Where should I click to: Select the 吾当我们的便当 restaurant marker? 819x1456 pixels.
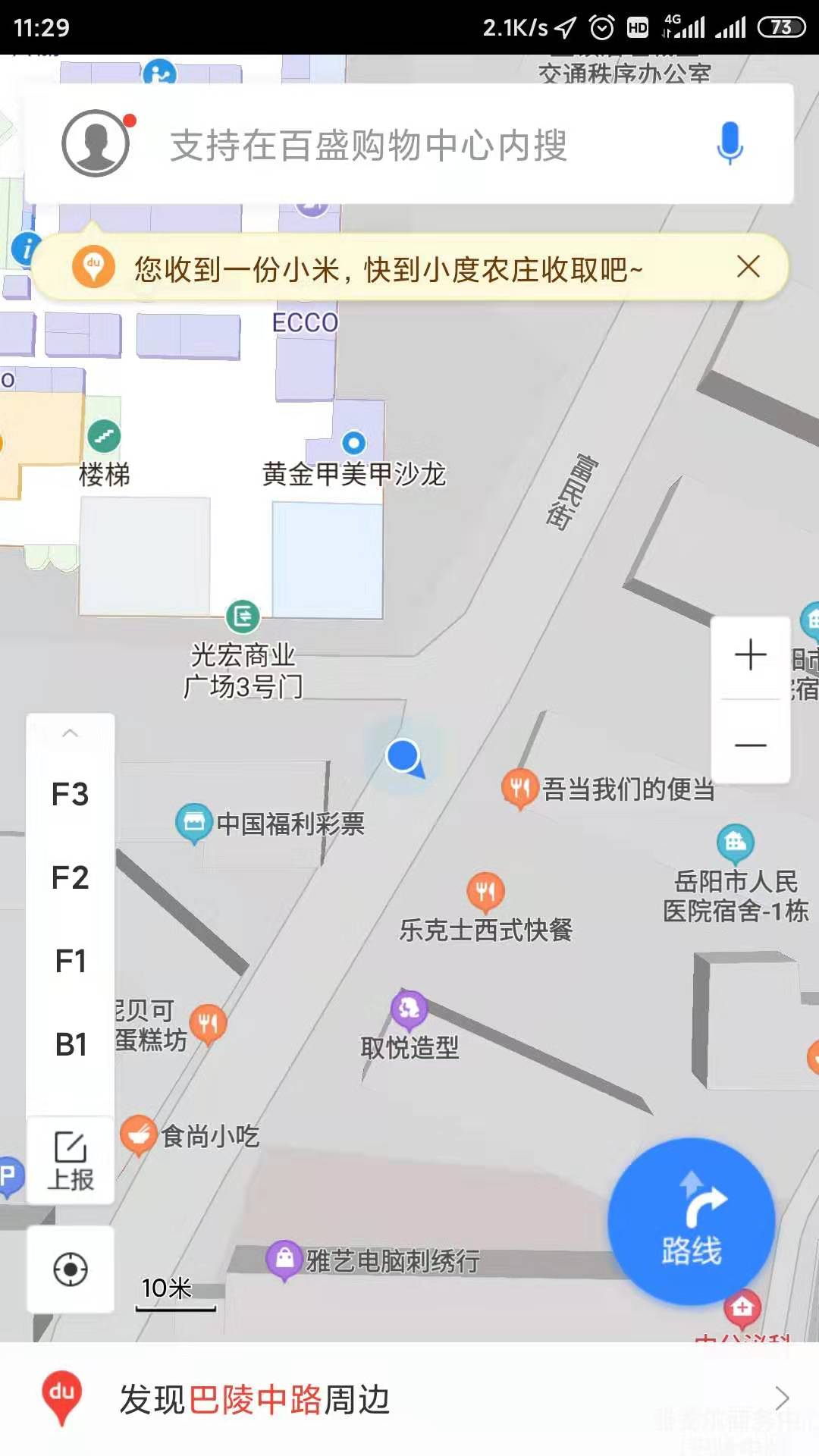point(519,789)
